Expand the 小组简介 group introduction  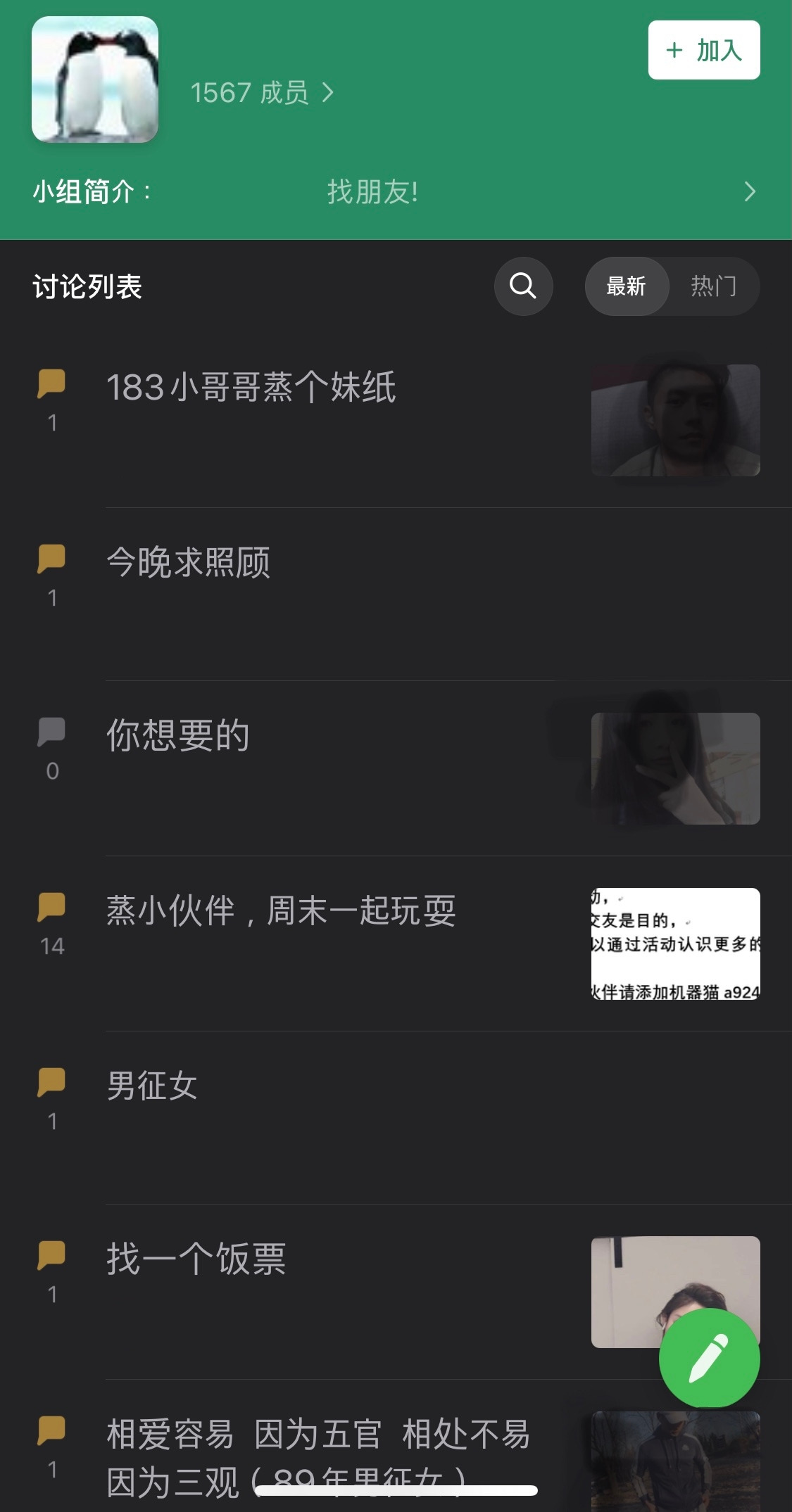[x=396, y=191]
